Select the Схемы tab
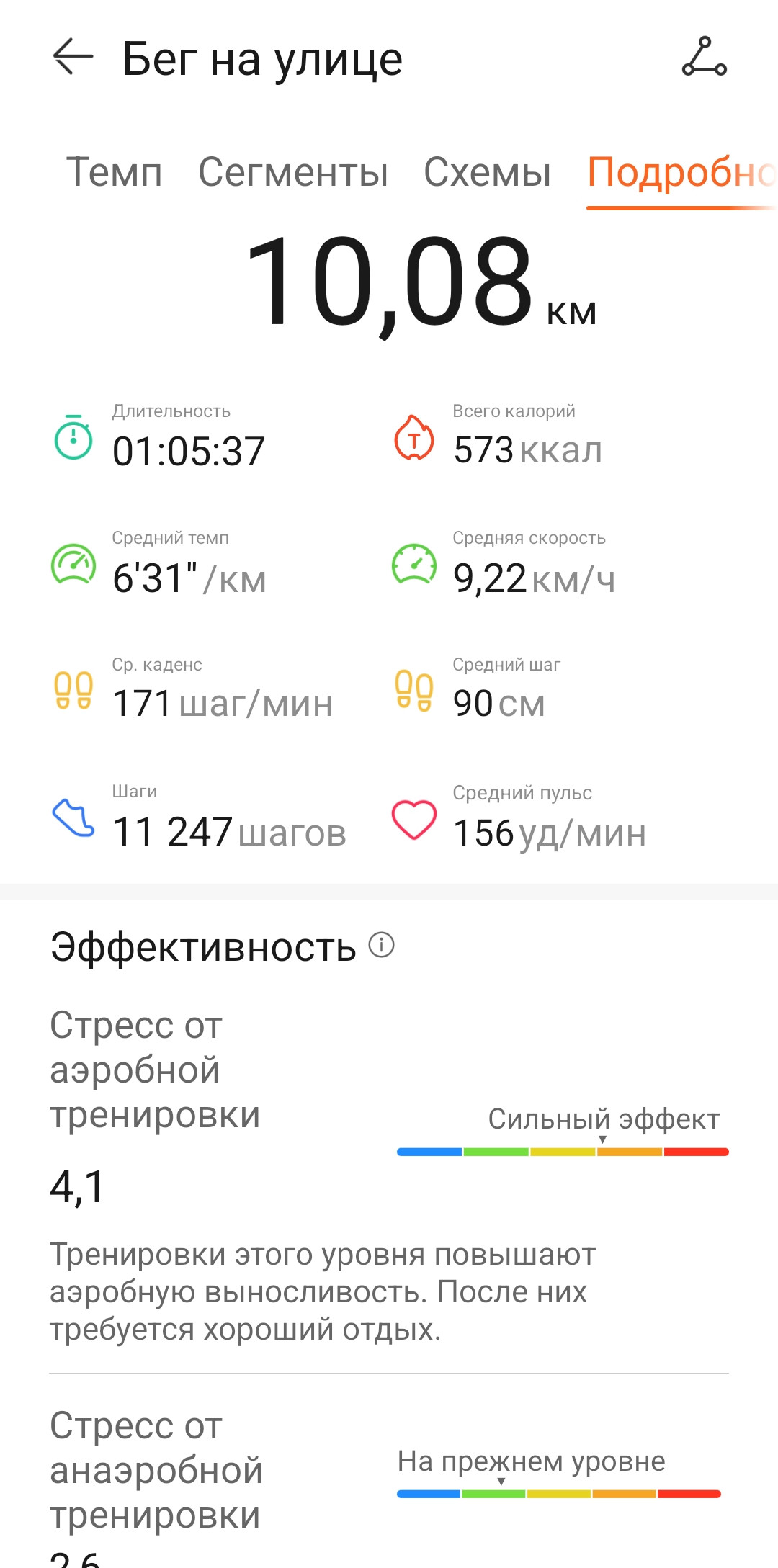778x1568 pixels. (x=487, y=173)
